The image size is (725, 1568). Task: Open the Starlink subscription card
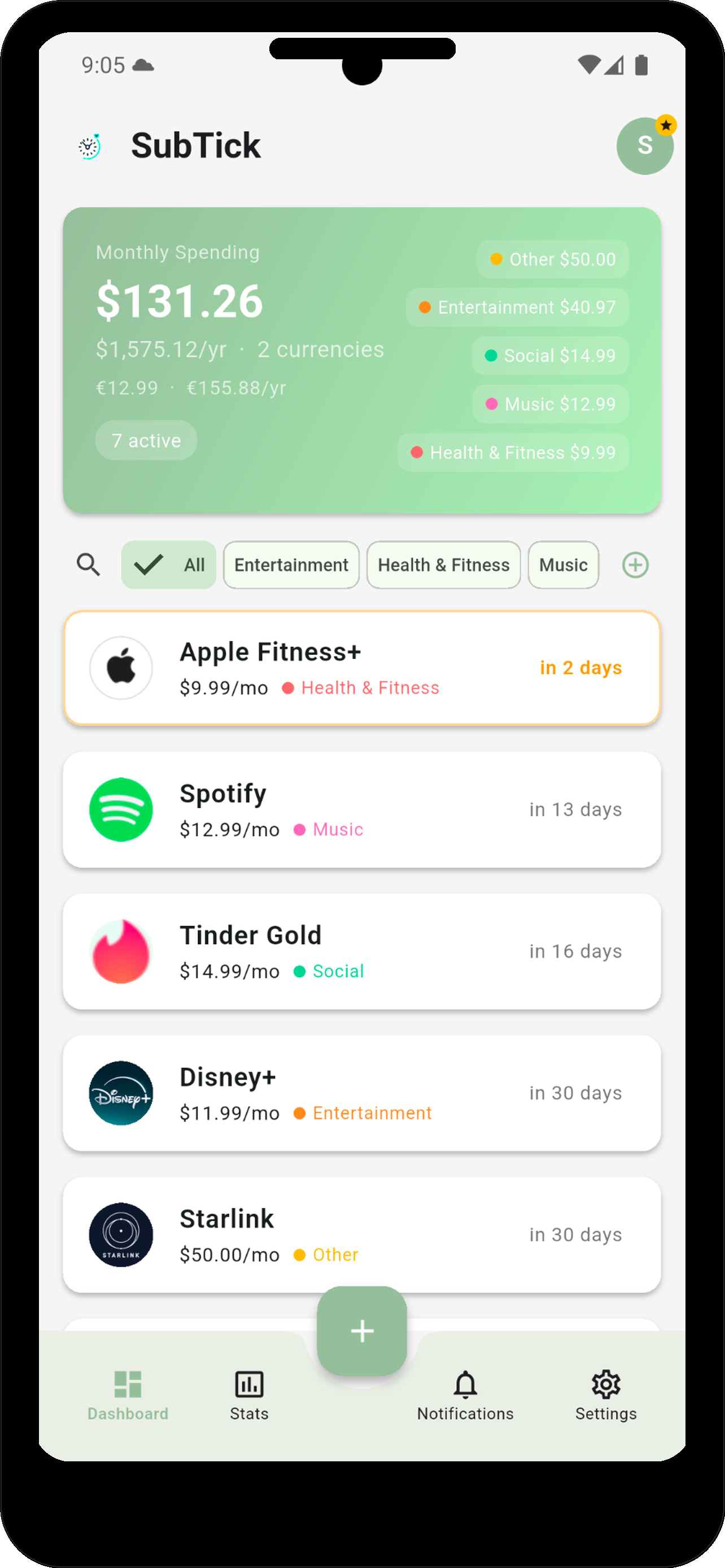click(361, 1234)
